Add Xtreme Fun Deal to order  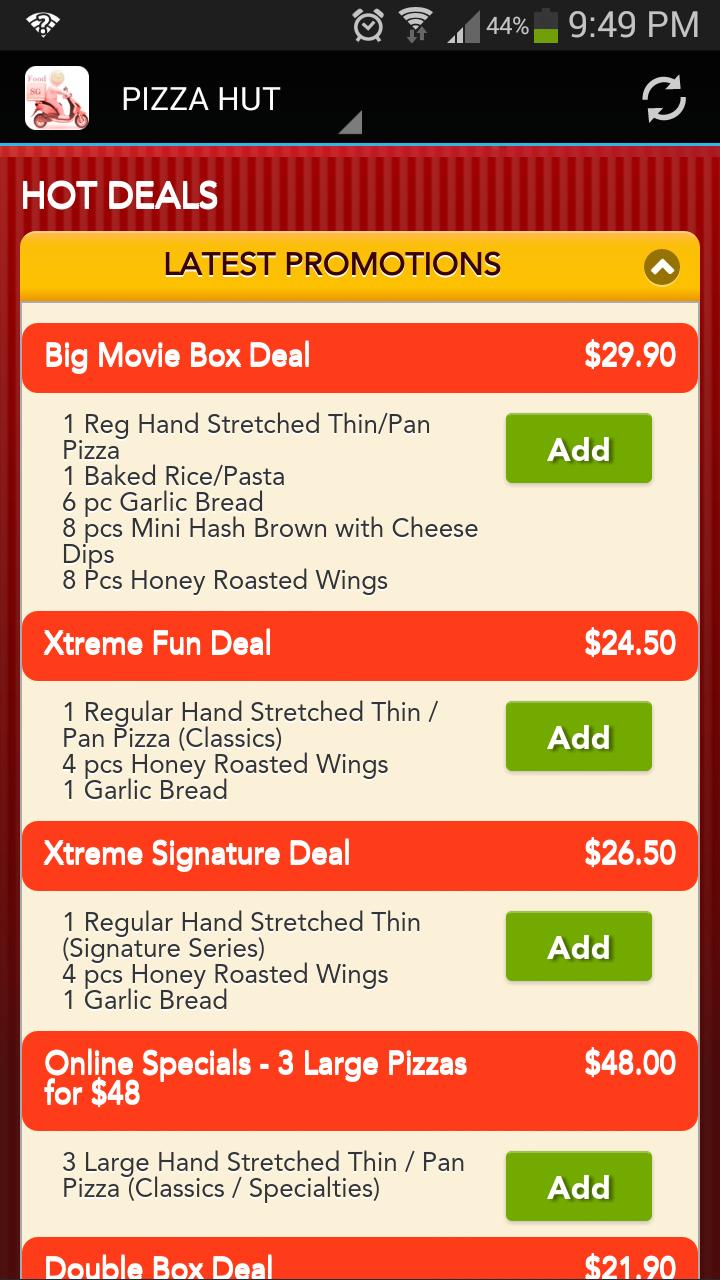point(578,737)
